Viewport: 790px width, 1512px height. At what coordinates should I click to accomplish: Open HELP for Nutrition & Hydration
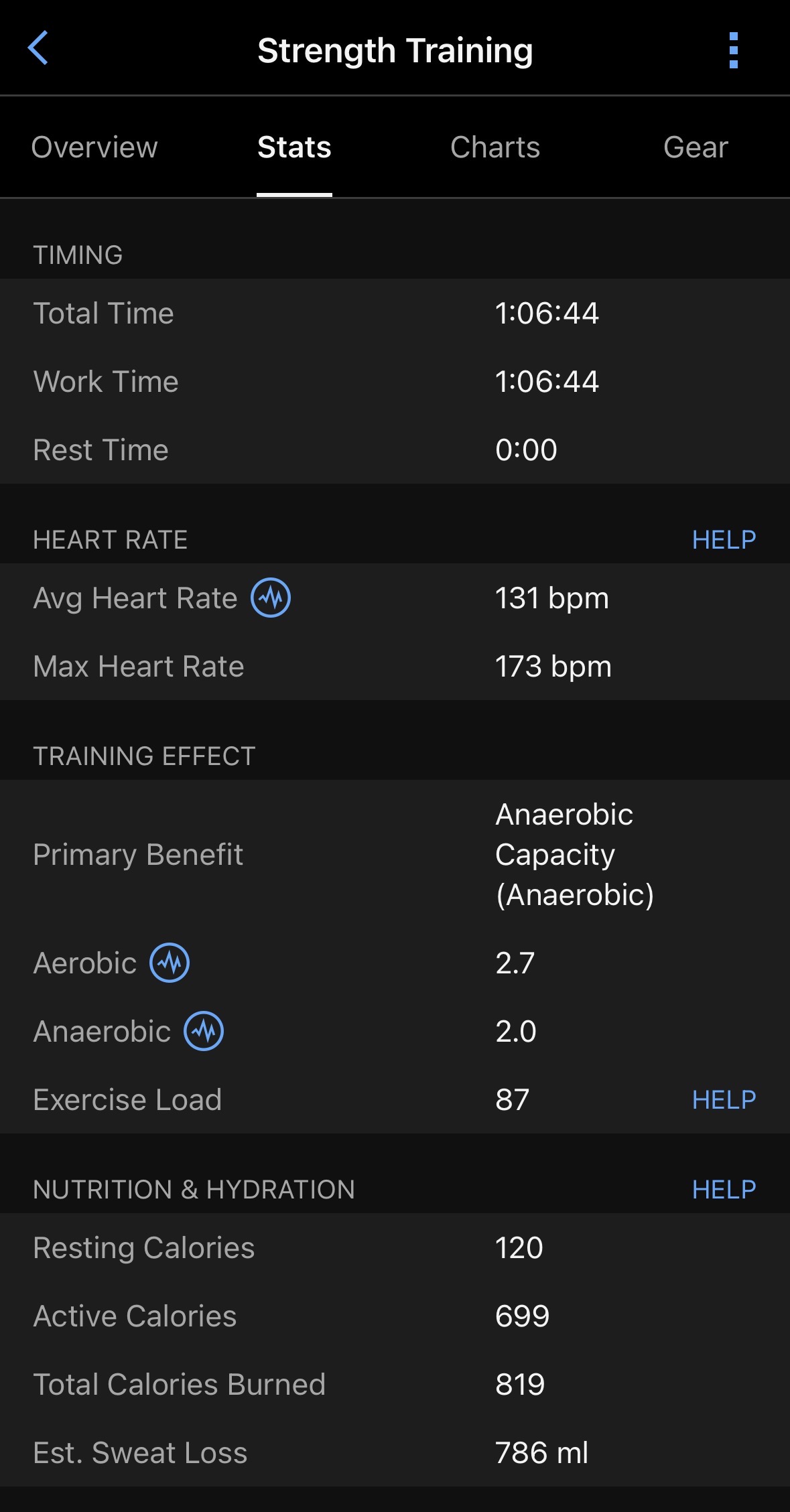pos(724,1190)
